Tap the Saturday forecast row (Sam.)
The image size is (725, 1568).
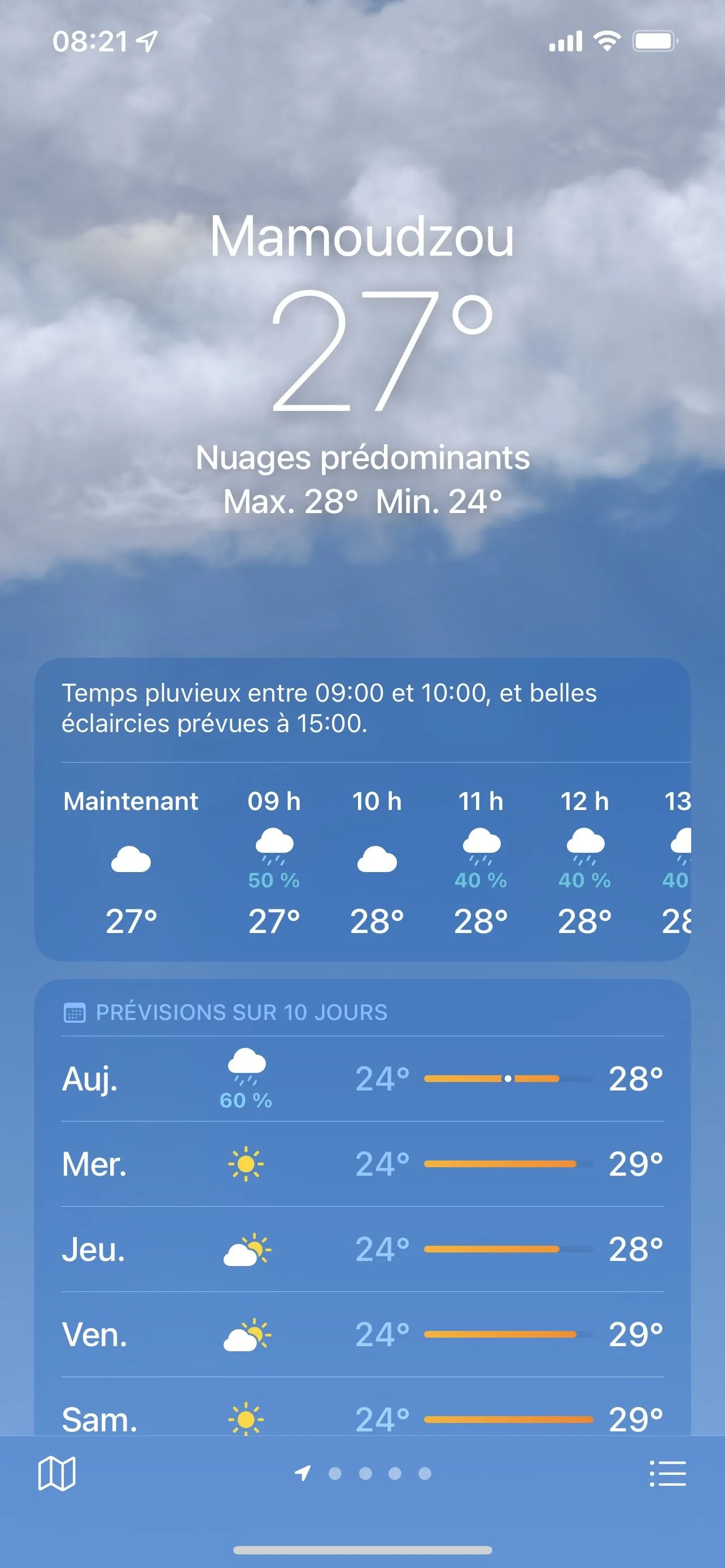pos(362,1417)
